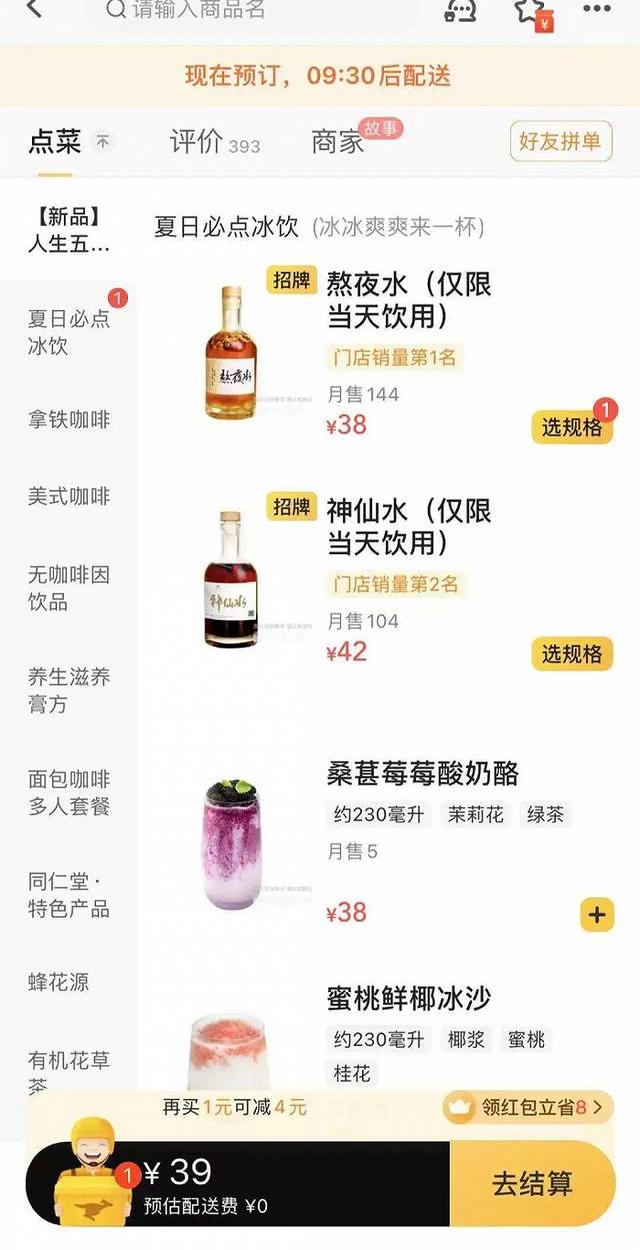Select the 美式咖啡 category

(69, 497)
